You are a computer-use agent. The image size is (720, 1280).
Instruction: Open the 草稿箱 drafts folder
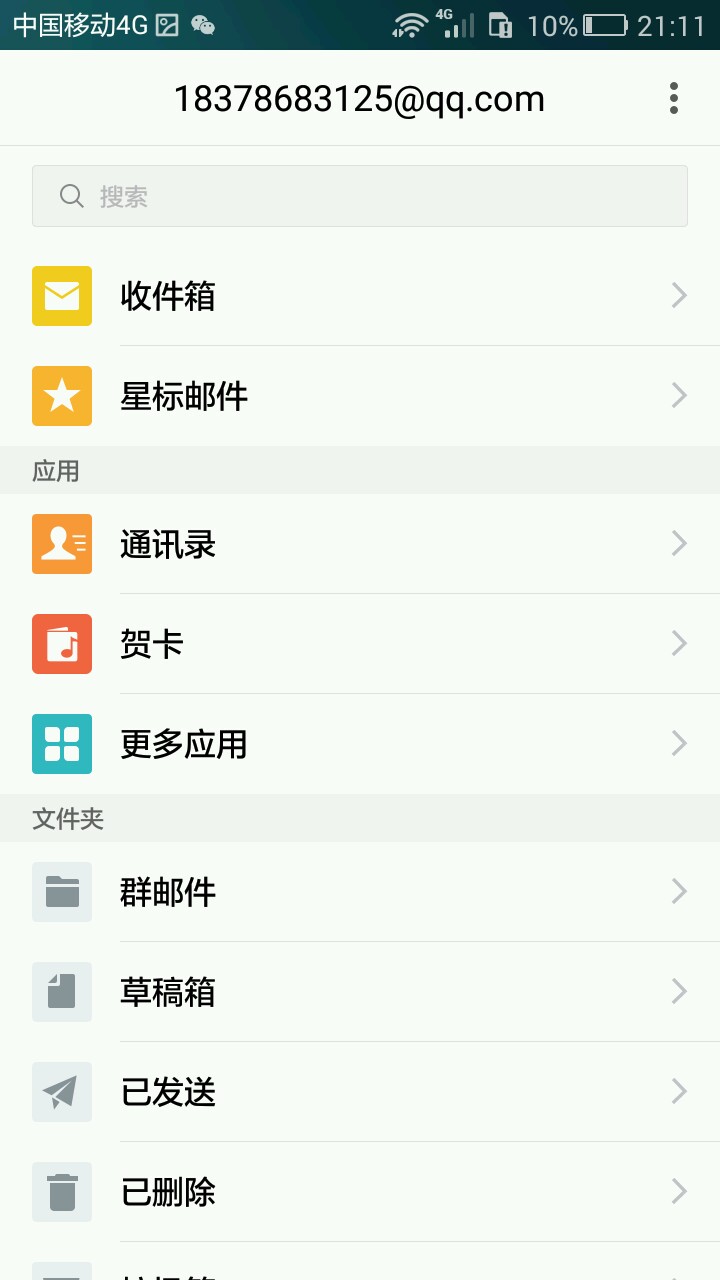pos(360,992)
